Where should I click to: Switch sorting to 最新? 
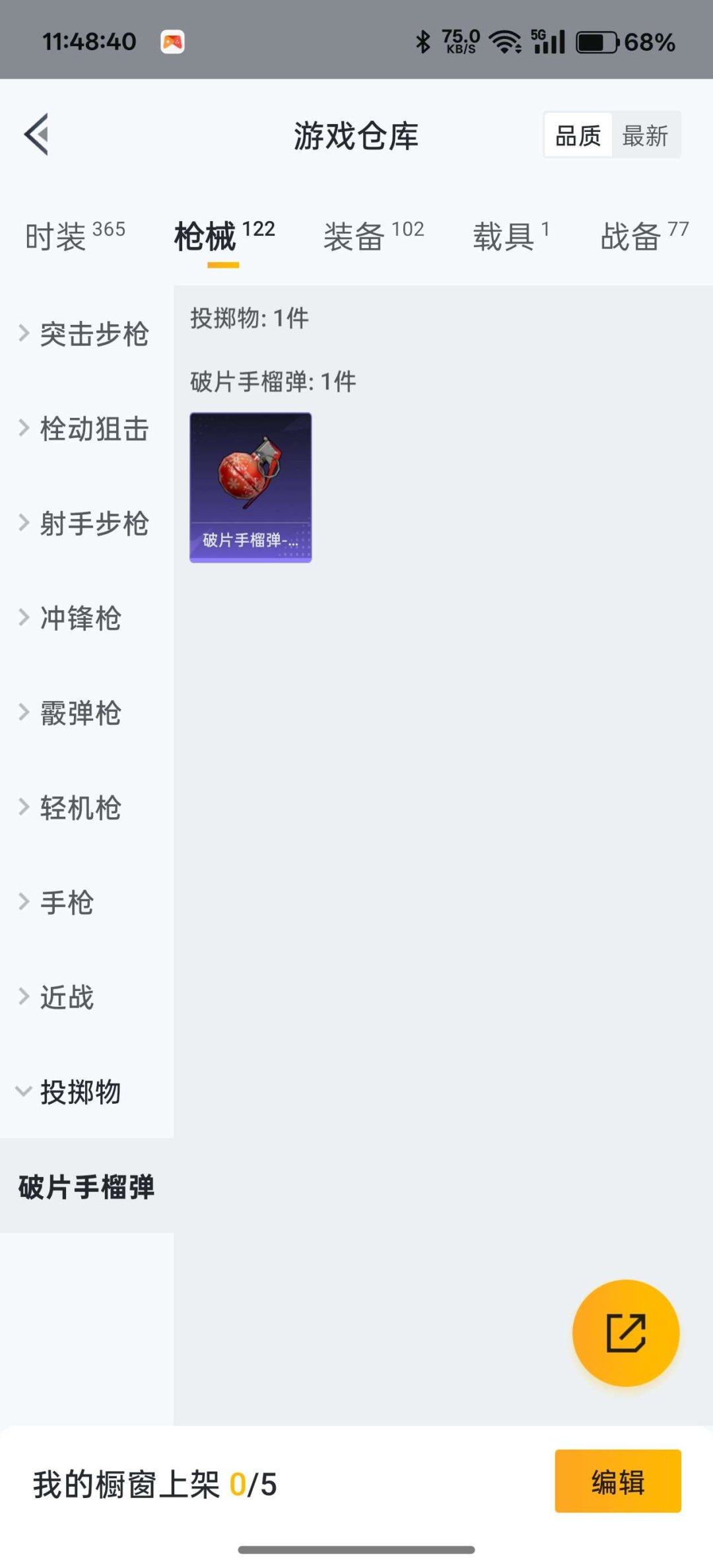coord(646,134)
